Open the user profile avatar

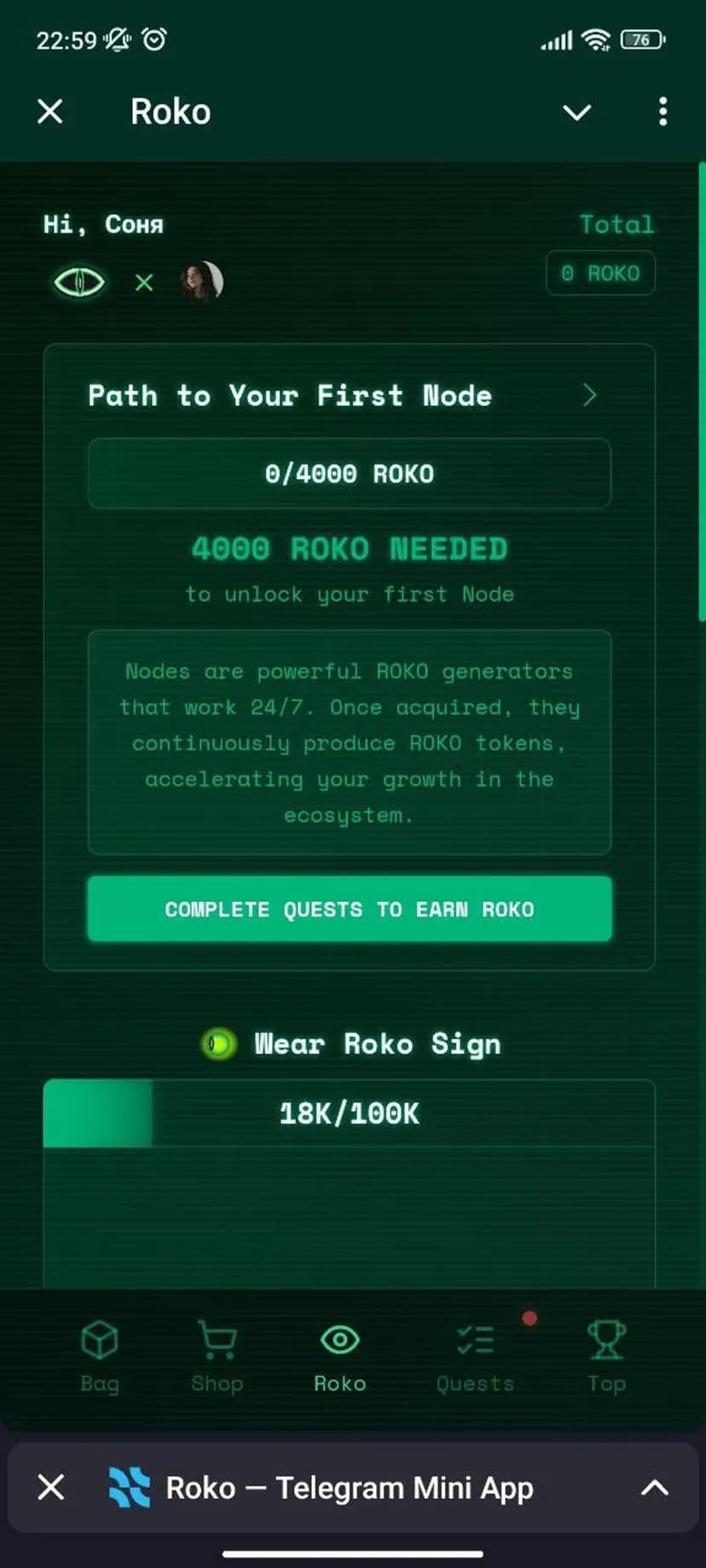coord(202,282)
